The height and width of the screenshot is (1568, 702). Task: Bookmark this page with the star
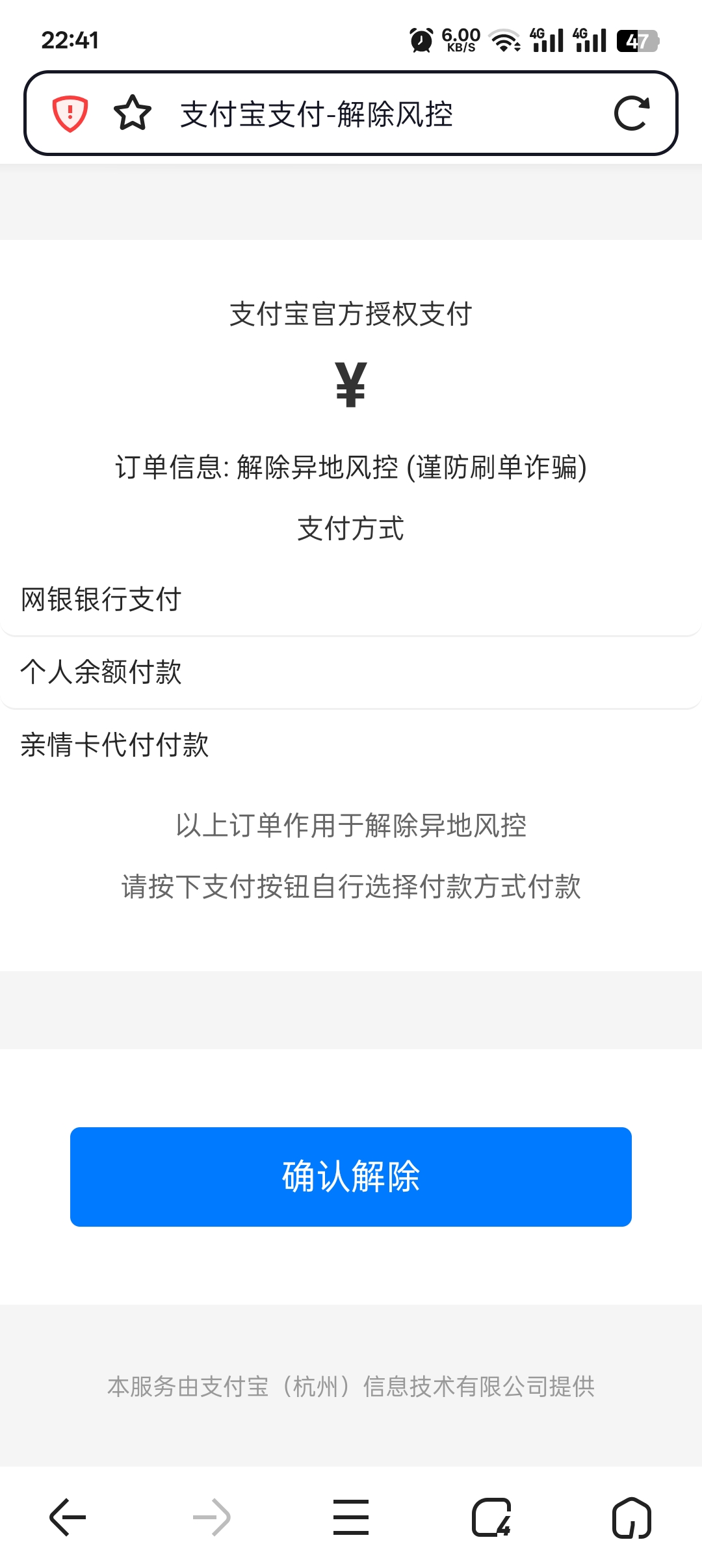[133, 114]
